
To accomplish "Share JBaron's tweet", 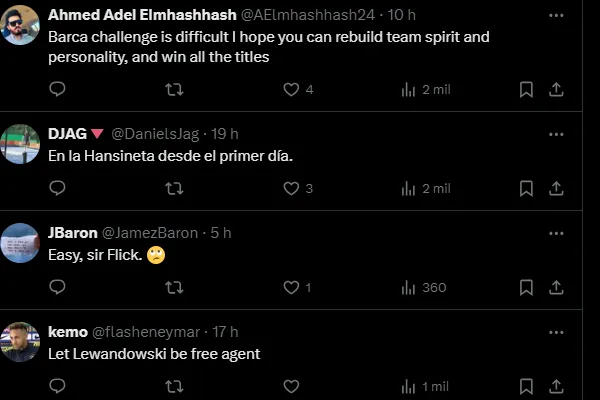I will click(556, 287).
